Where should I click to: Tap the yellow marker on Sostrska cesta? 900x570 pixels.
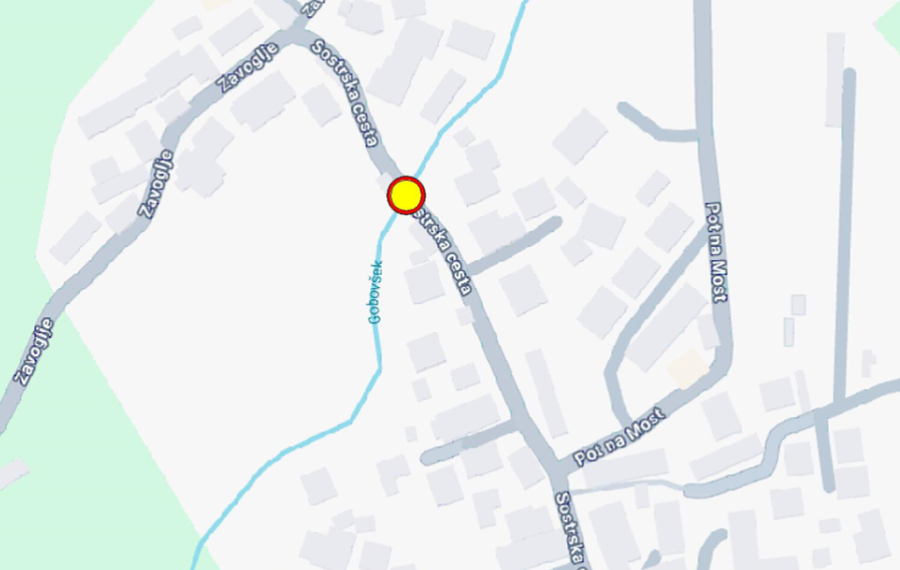point(407,195)
